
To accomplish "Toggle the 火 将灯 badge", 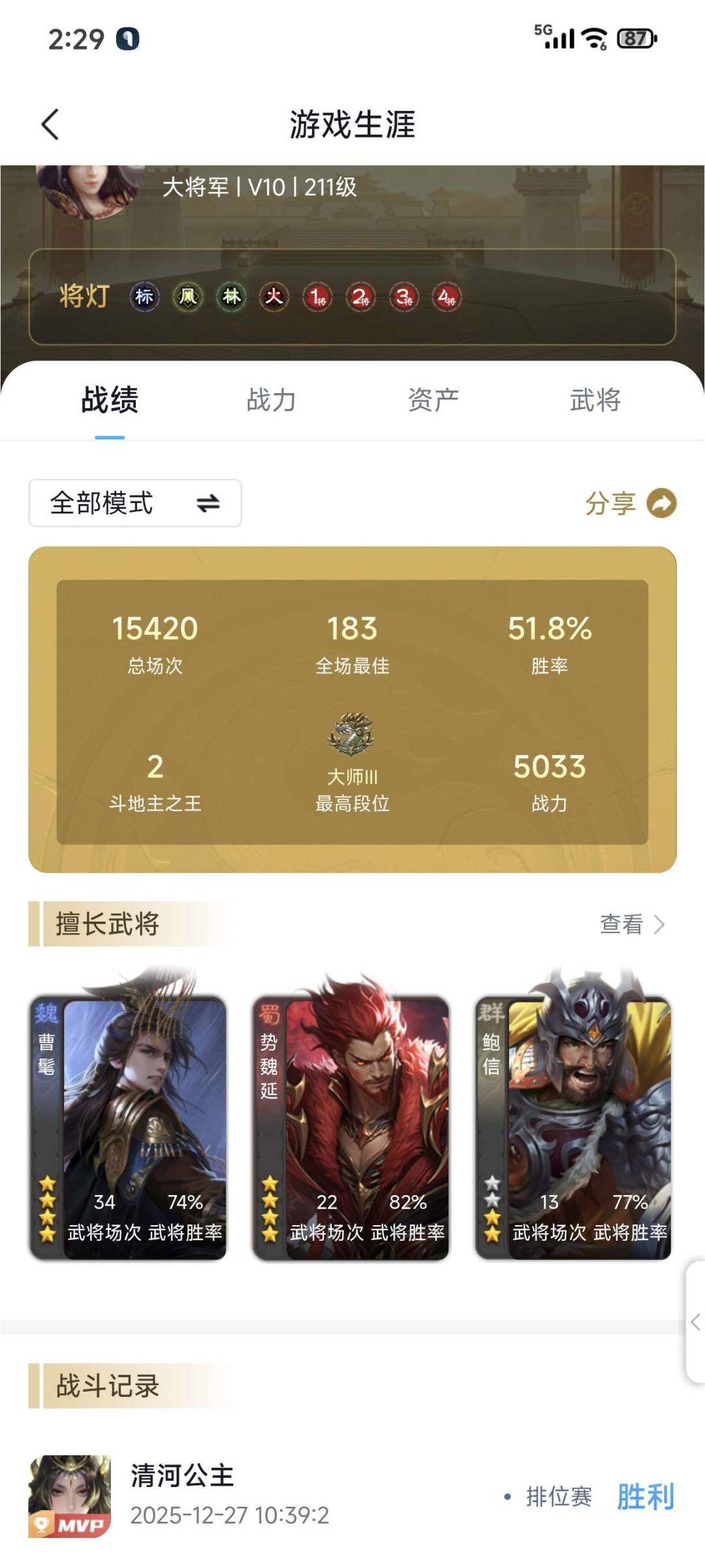I will [274, 297].
